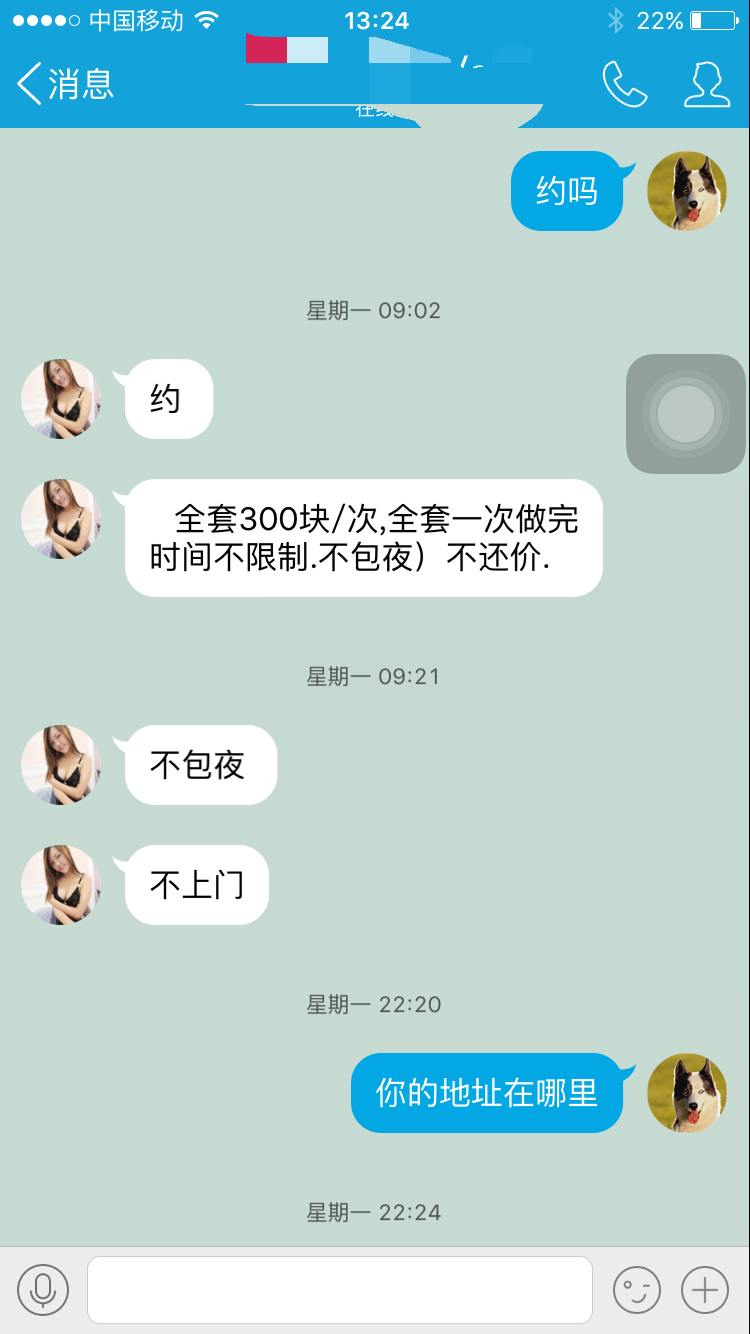The height and width of the screenshot is (1334, 750).
Task: Tap the battery percentage showing 22%
Action: [x=662, y=18]
